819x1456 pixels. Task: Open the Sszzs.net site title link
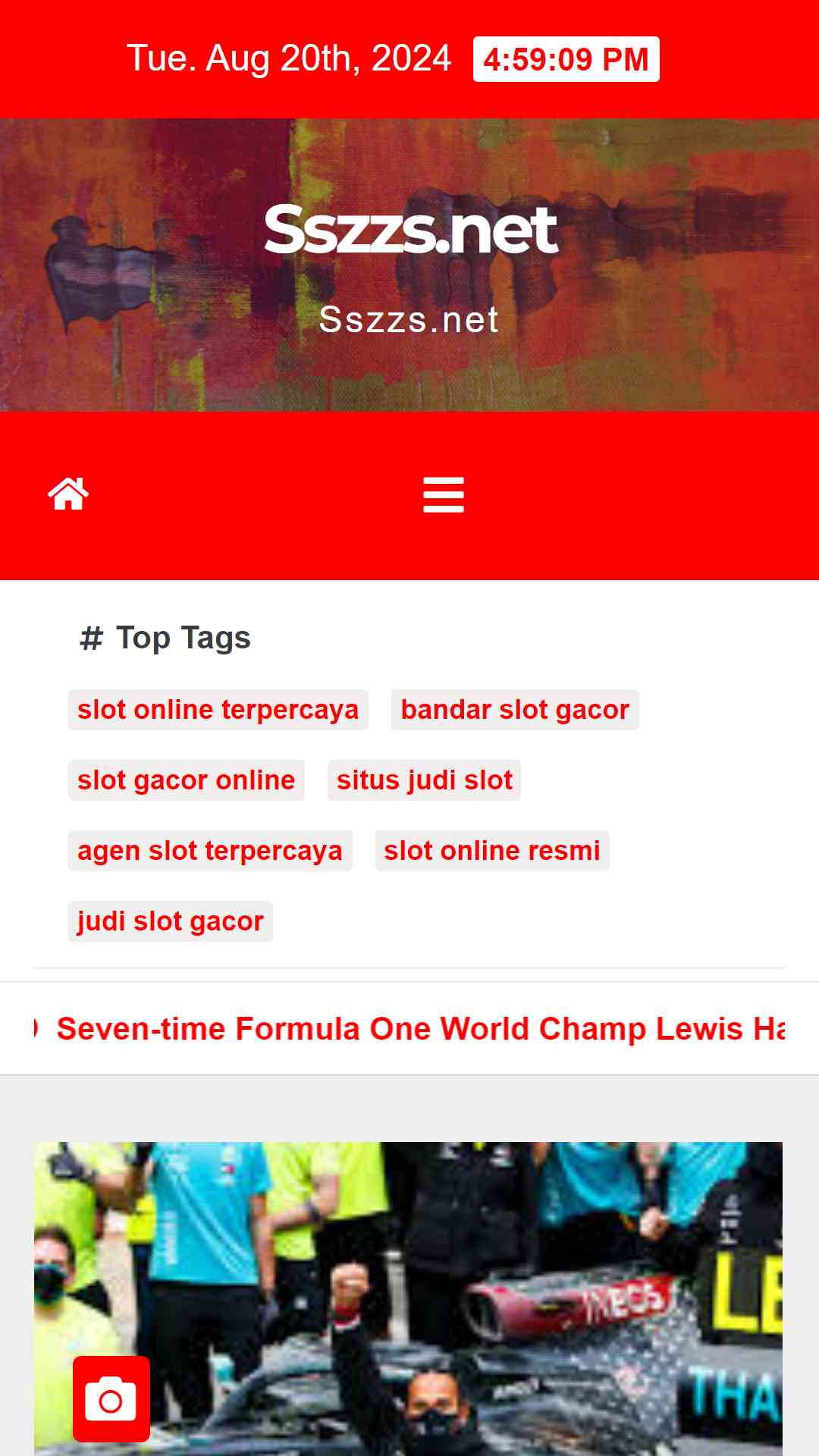410,230
